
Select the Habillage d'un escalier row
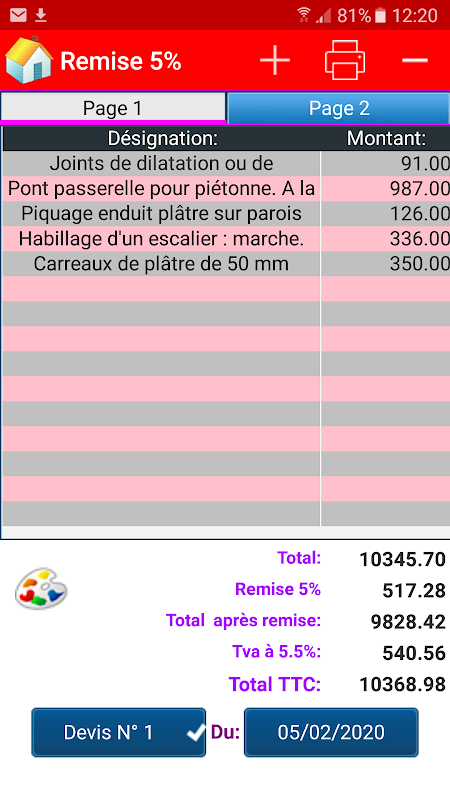pyautogui.click(x=226, y=239)
